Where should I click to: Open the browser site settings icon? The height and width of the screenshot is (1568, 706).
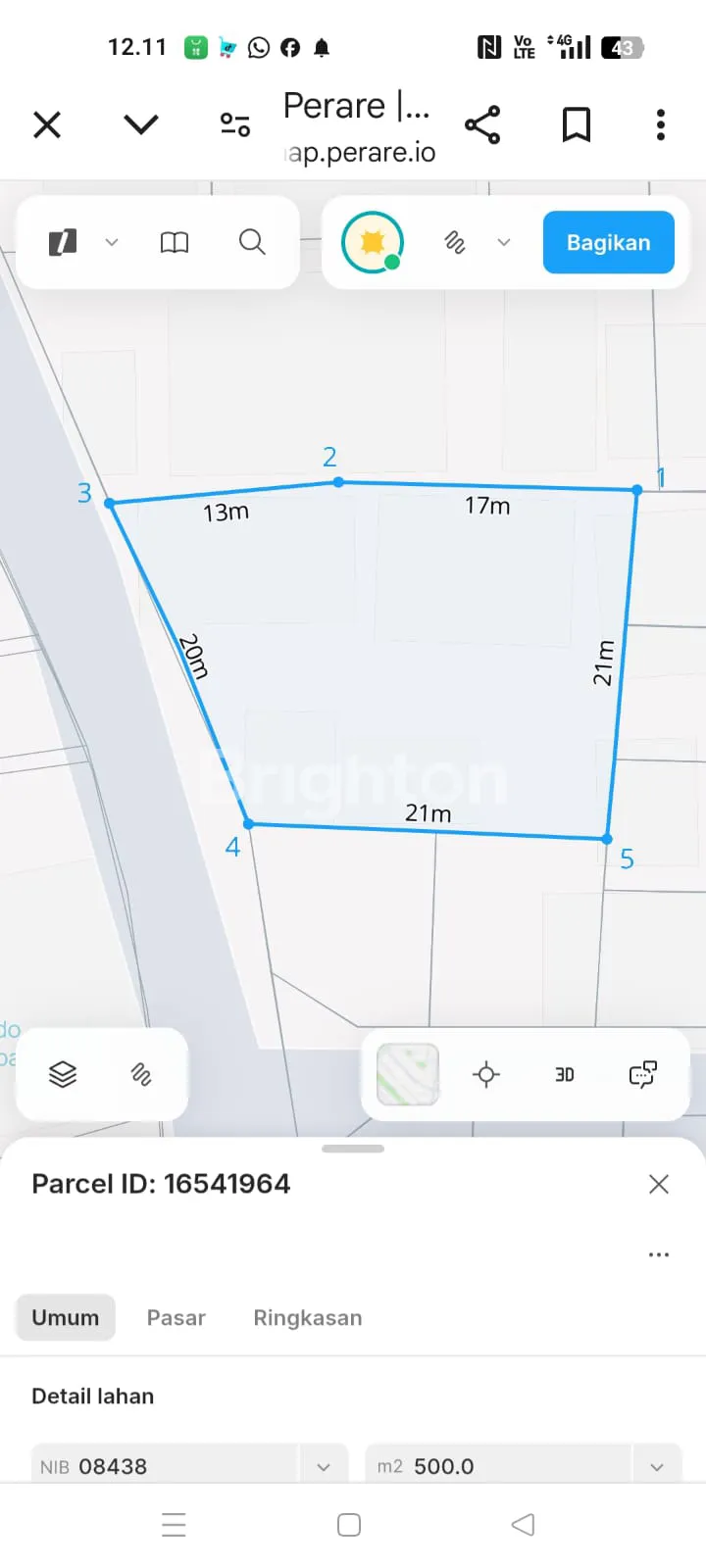(235, 124)
